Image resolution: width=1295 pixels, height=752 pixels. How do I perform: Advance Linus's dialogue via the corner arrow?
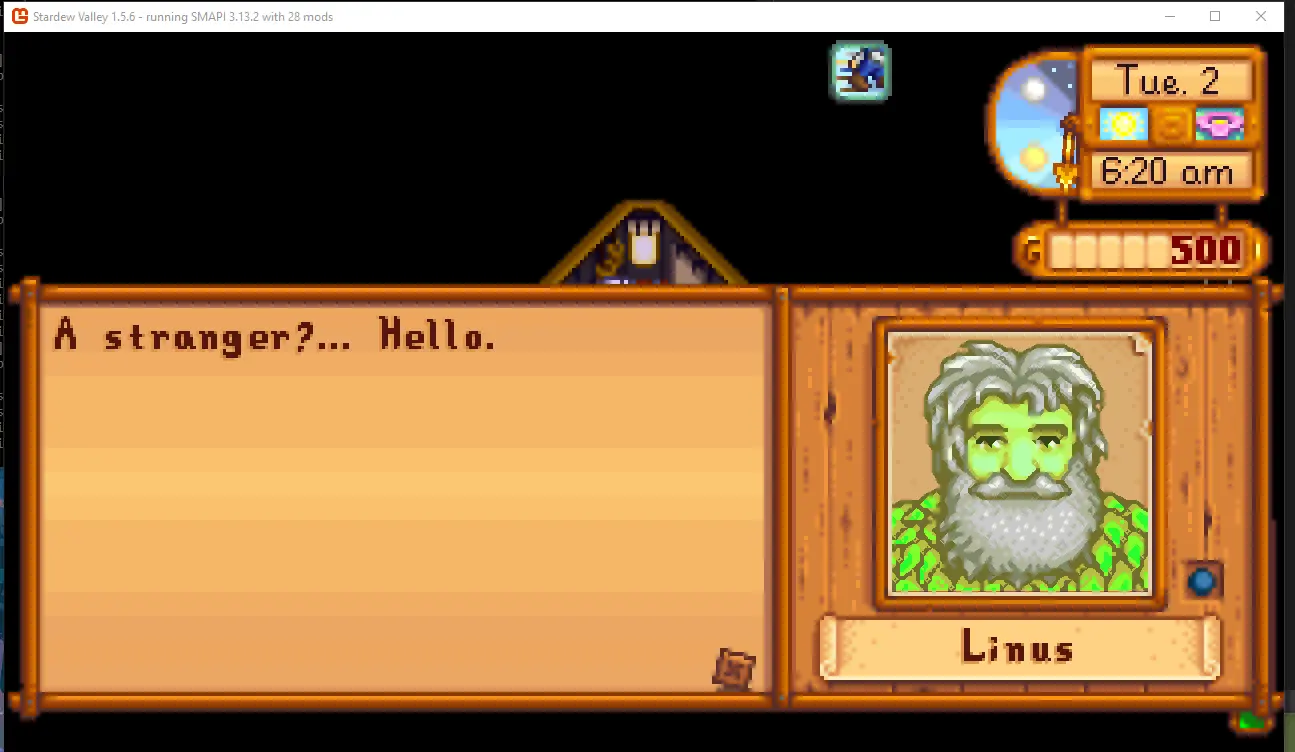[x=734, y=669]
